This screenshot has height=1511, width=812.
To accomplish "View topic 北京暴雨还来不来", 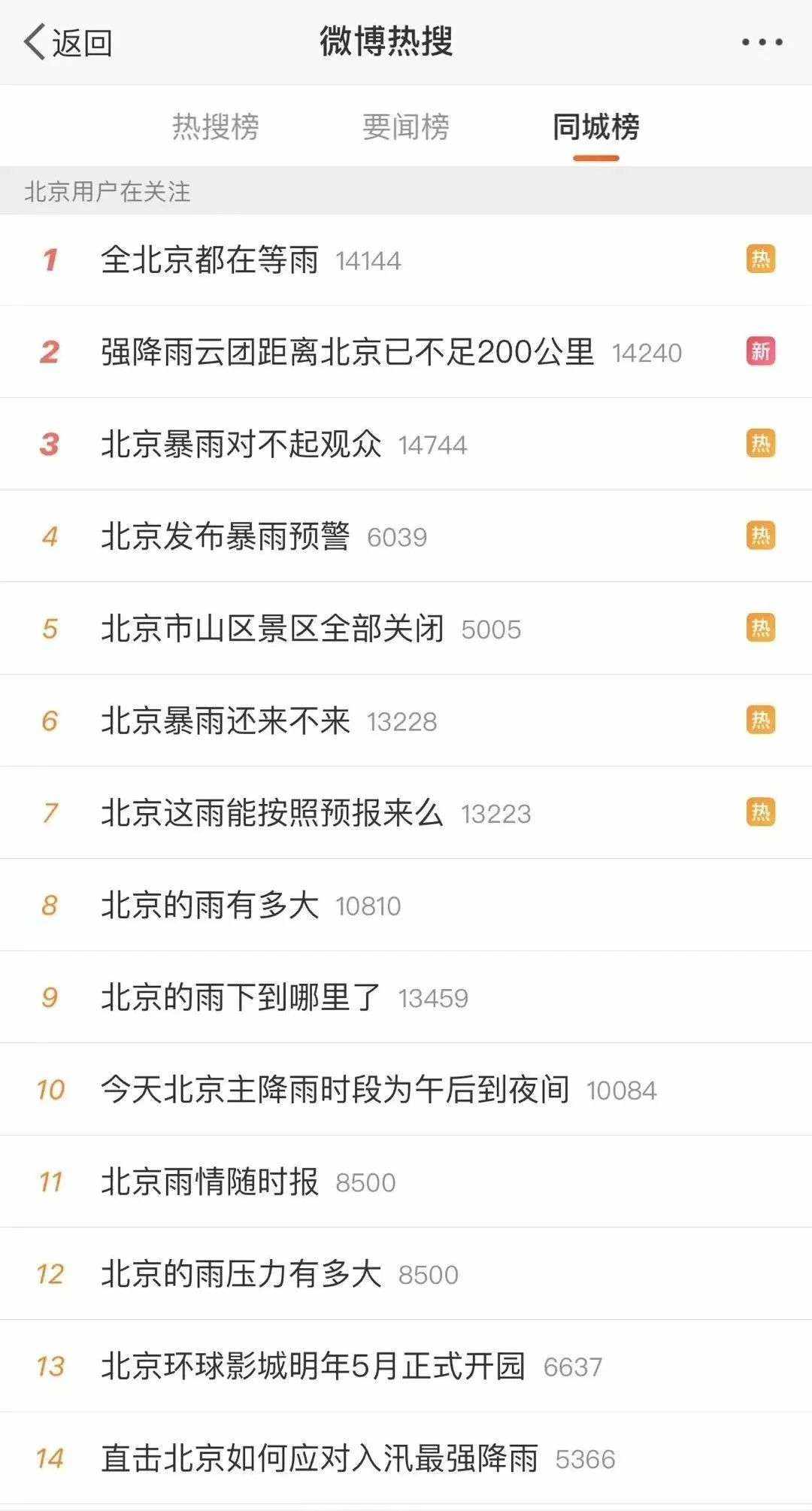I will coord(226,721).
